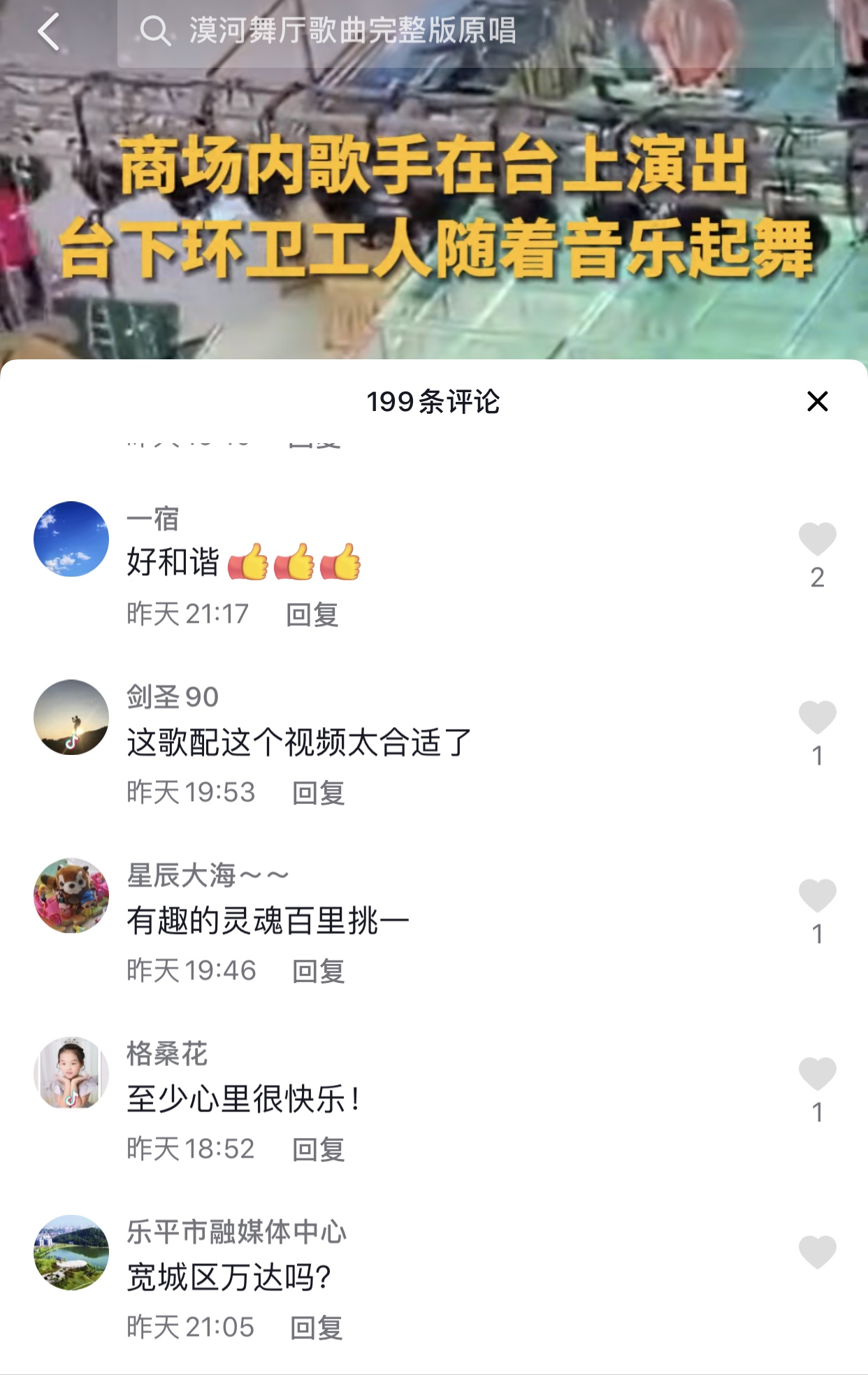Open 一宿's profile avatar
The image size is (868, 1375).
[x=71, y=539]
